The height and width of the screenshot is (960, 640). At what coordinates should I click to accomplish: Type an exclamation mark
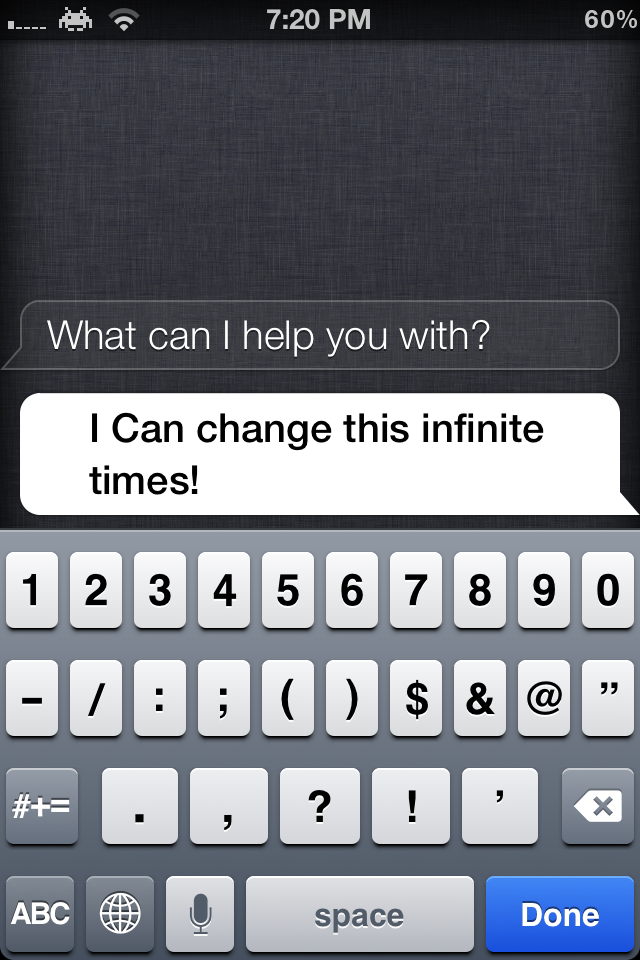click(x=412, y=806)
